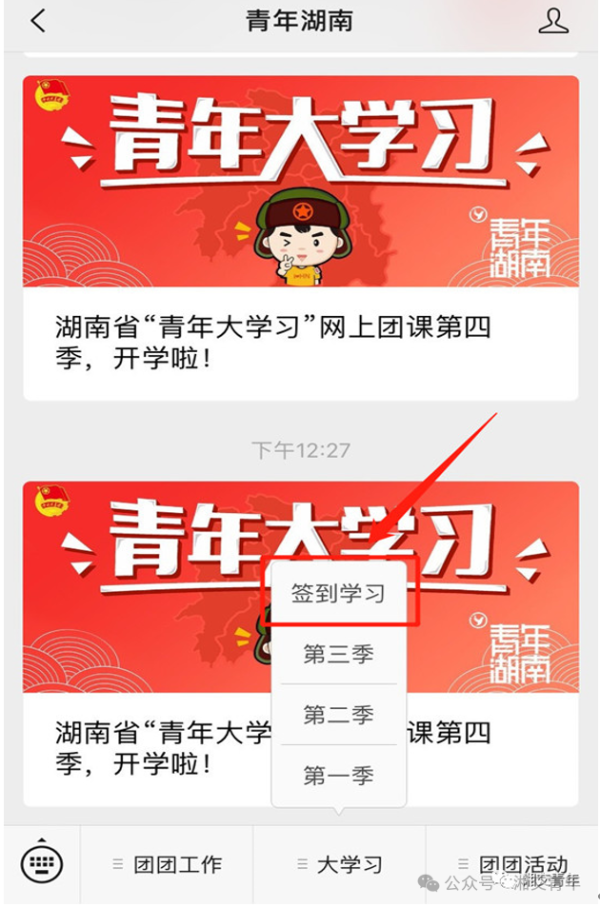Open the 团团工作 menu
Image resolution: width=600 pixels, height=907 pixels.
pyautogui.click(x=167, y=865)
